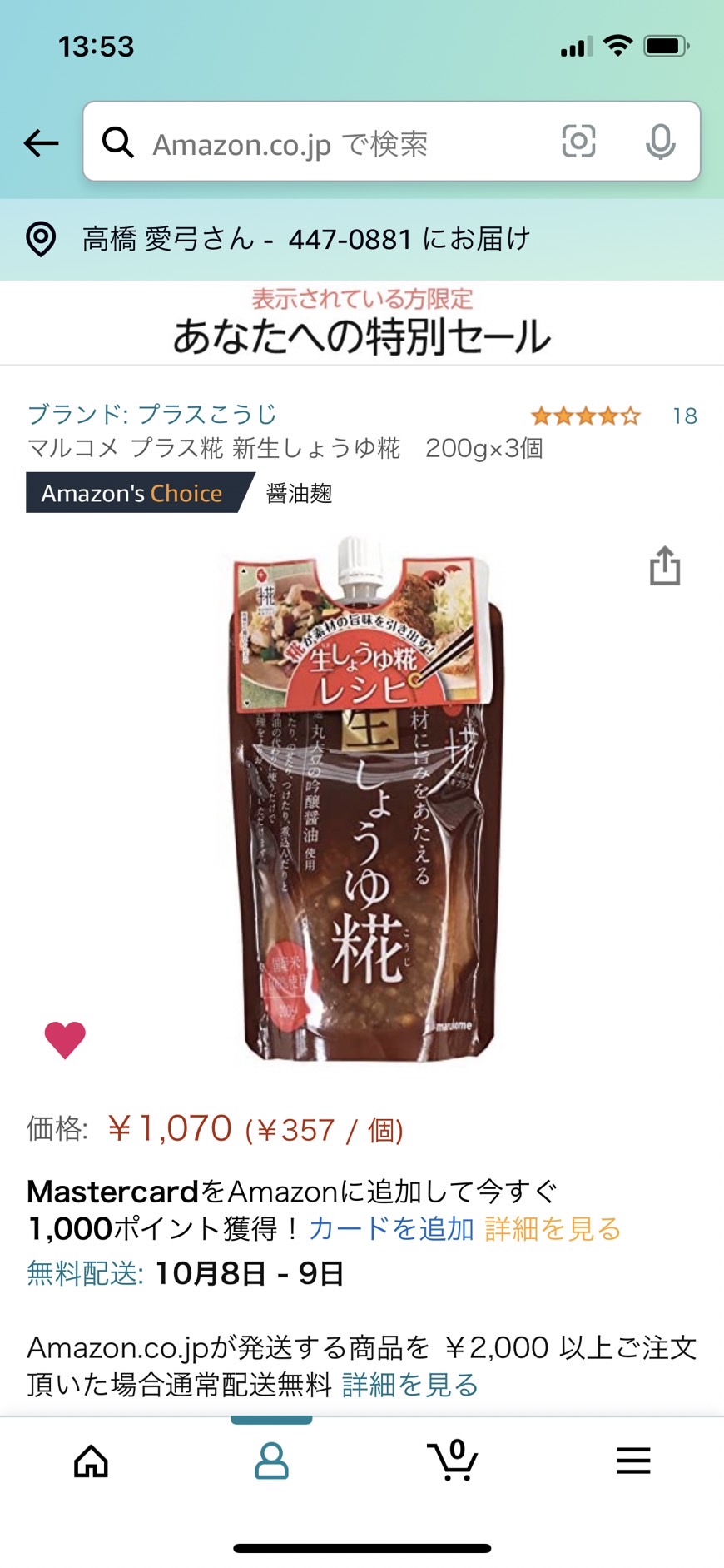Open the hamburger menu tab
The image size is (724, 1568).
(x=633, y=1461)
